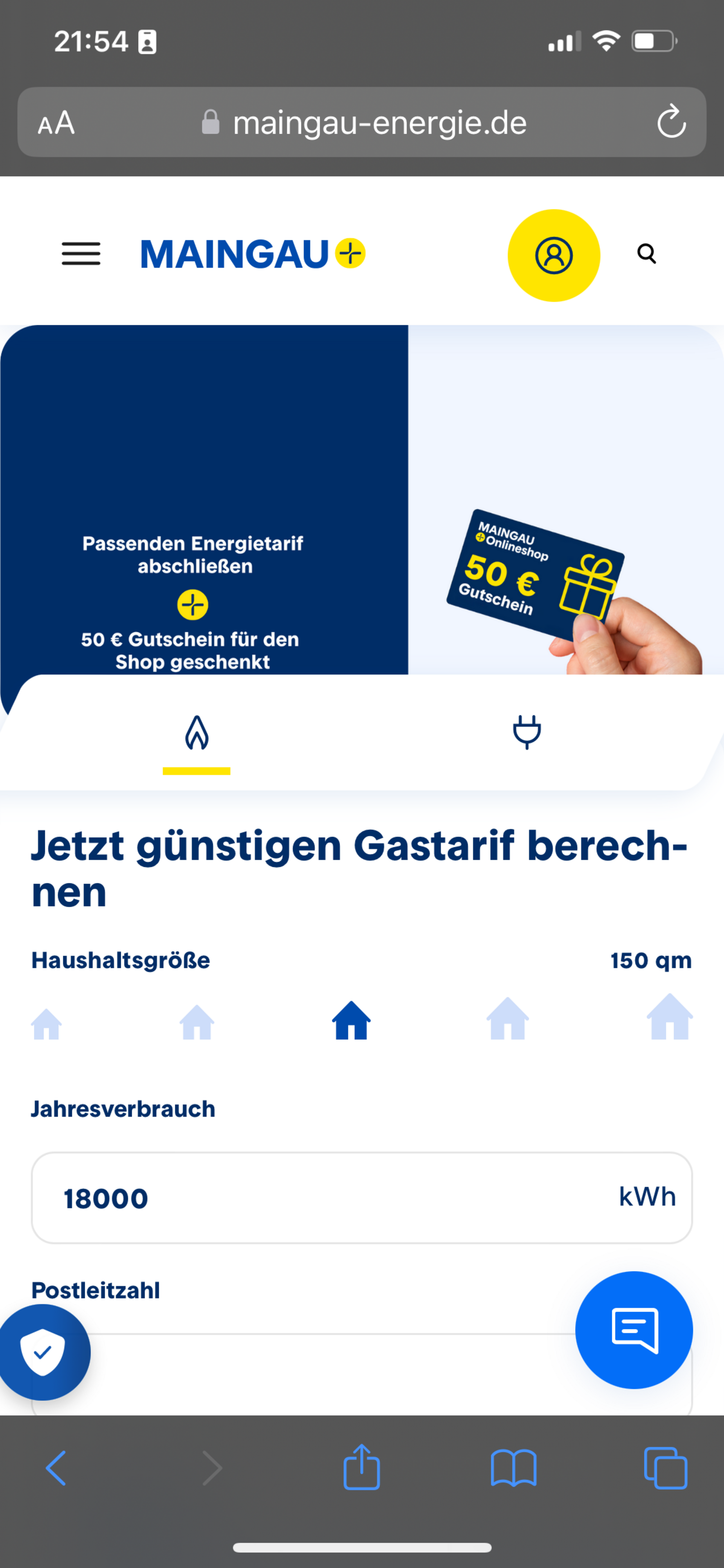The width and height of the screenshot is (724, 1568).
Task: Share this page from Safari toolbar
Action: pos(361,1468)
